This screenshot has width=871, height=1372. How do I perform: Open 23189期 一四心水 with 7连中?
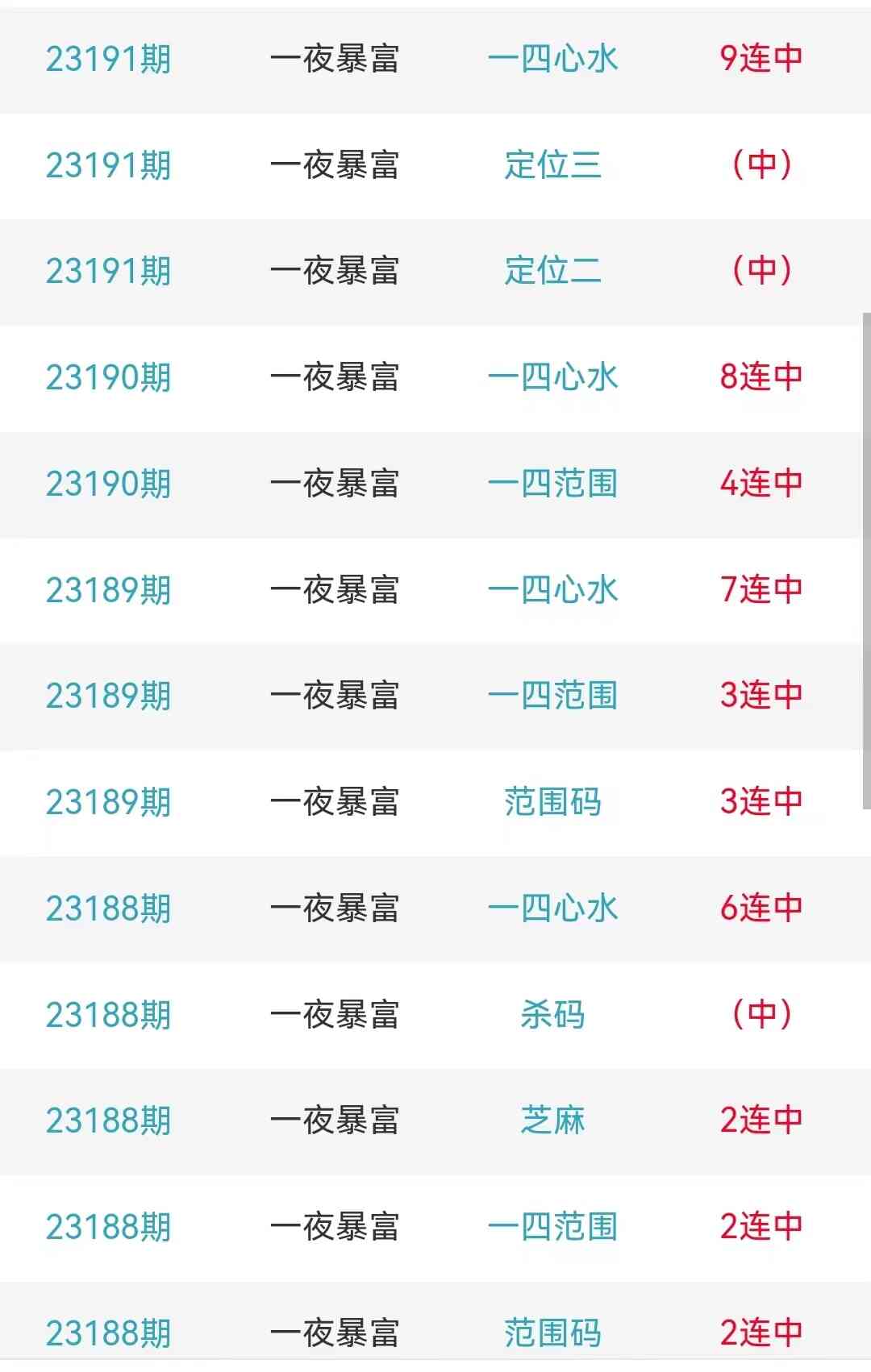(x=552, y=590)
